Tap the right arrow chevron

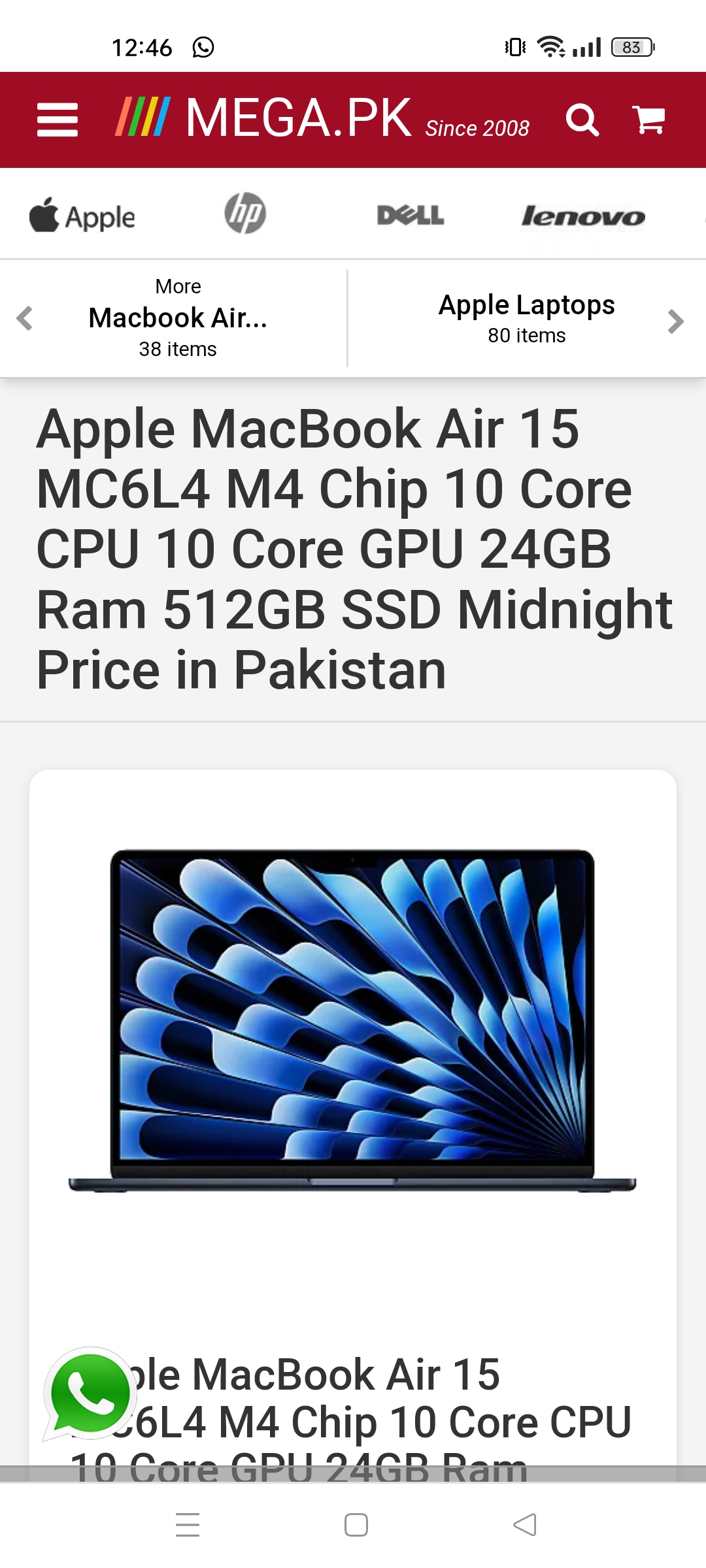tap(676, 321)
